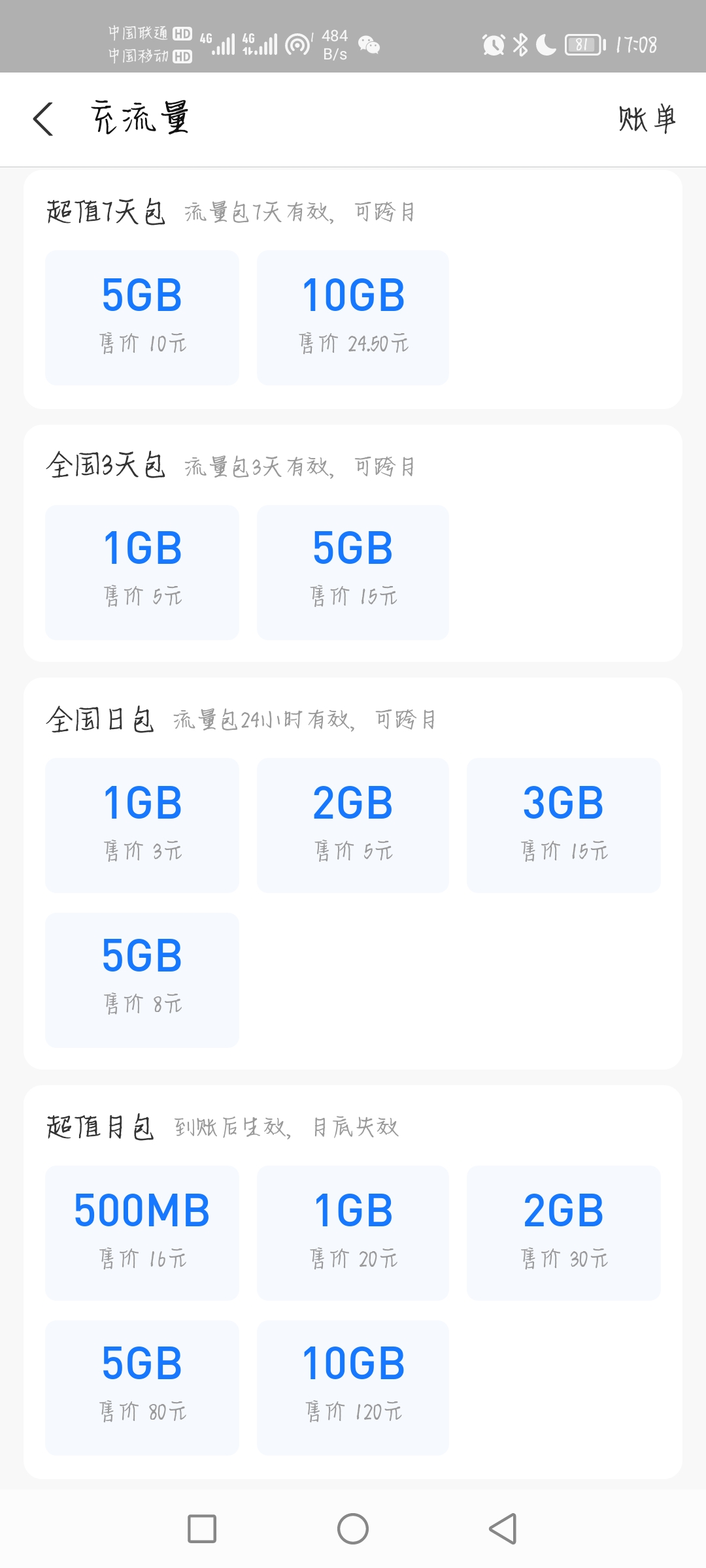Select the 1GB daily package for 3元
This screenshot has width=706, height=1568.
tap(141, 825)
